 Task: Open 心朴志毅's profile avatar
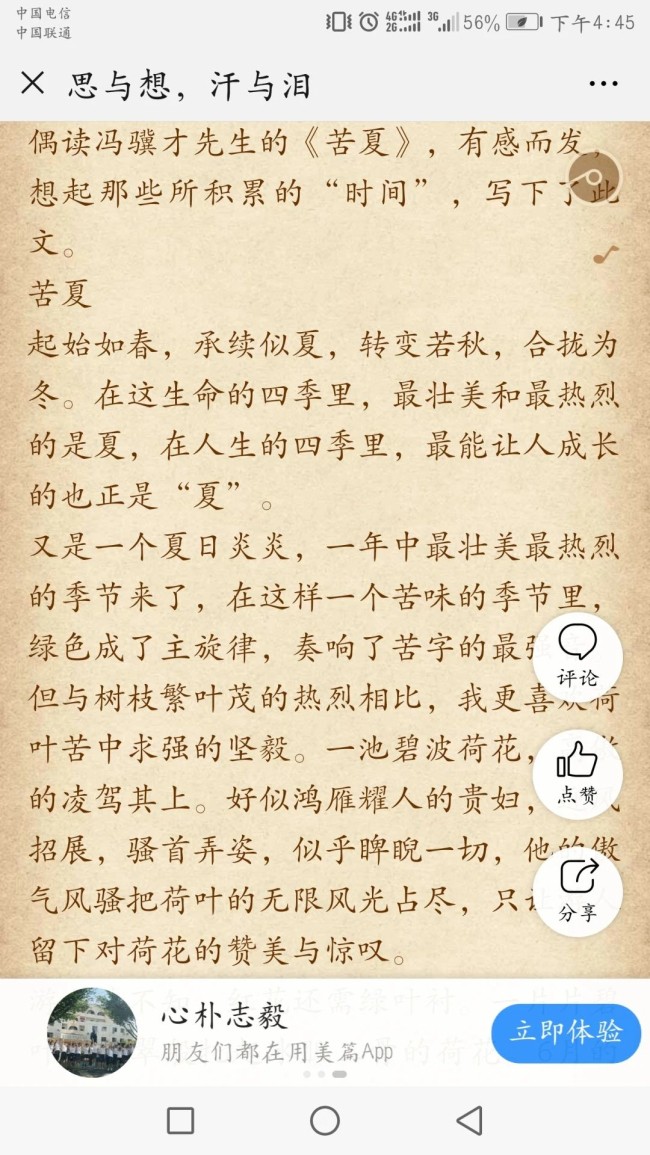[92, 1032]
